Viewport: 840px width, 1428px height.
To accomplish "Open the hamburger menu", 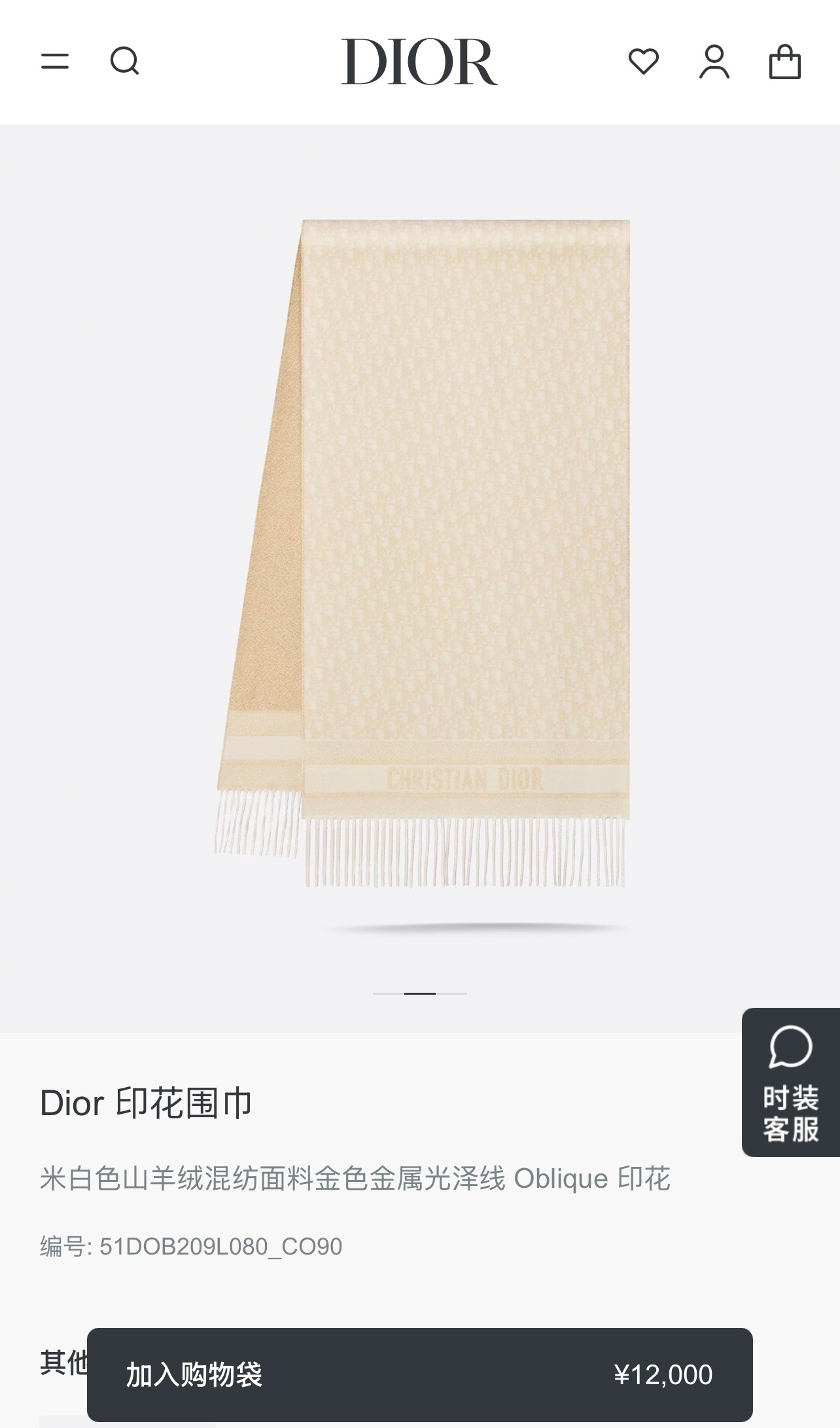I will [55, 62].
